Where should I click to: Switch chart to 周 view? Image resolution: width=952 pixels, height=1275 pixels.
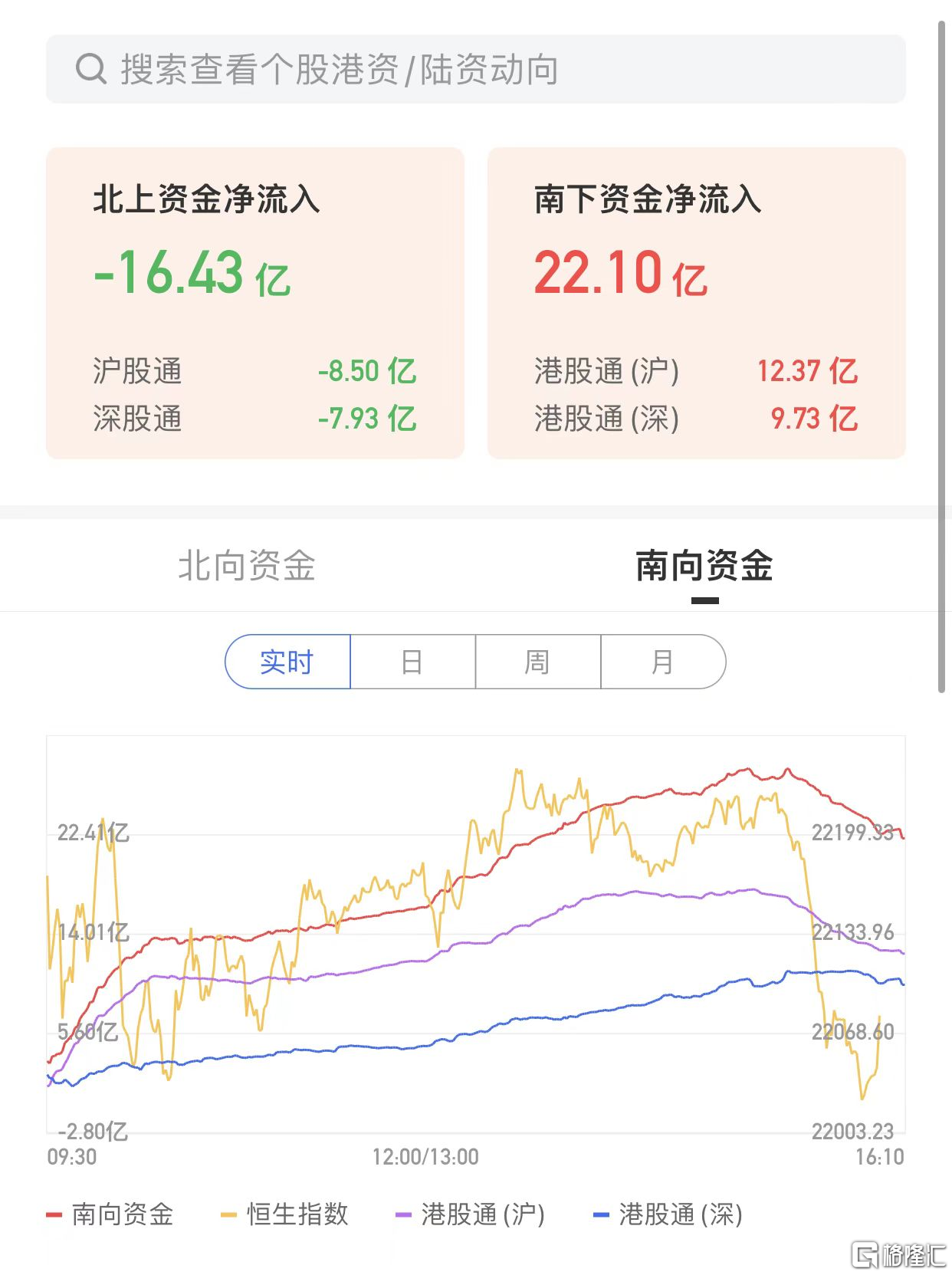pos(537,662)
